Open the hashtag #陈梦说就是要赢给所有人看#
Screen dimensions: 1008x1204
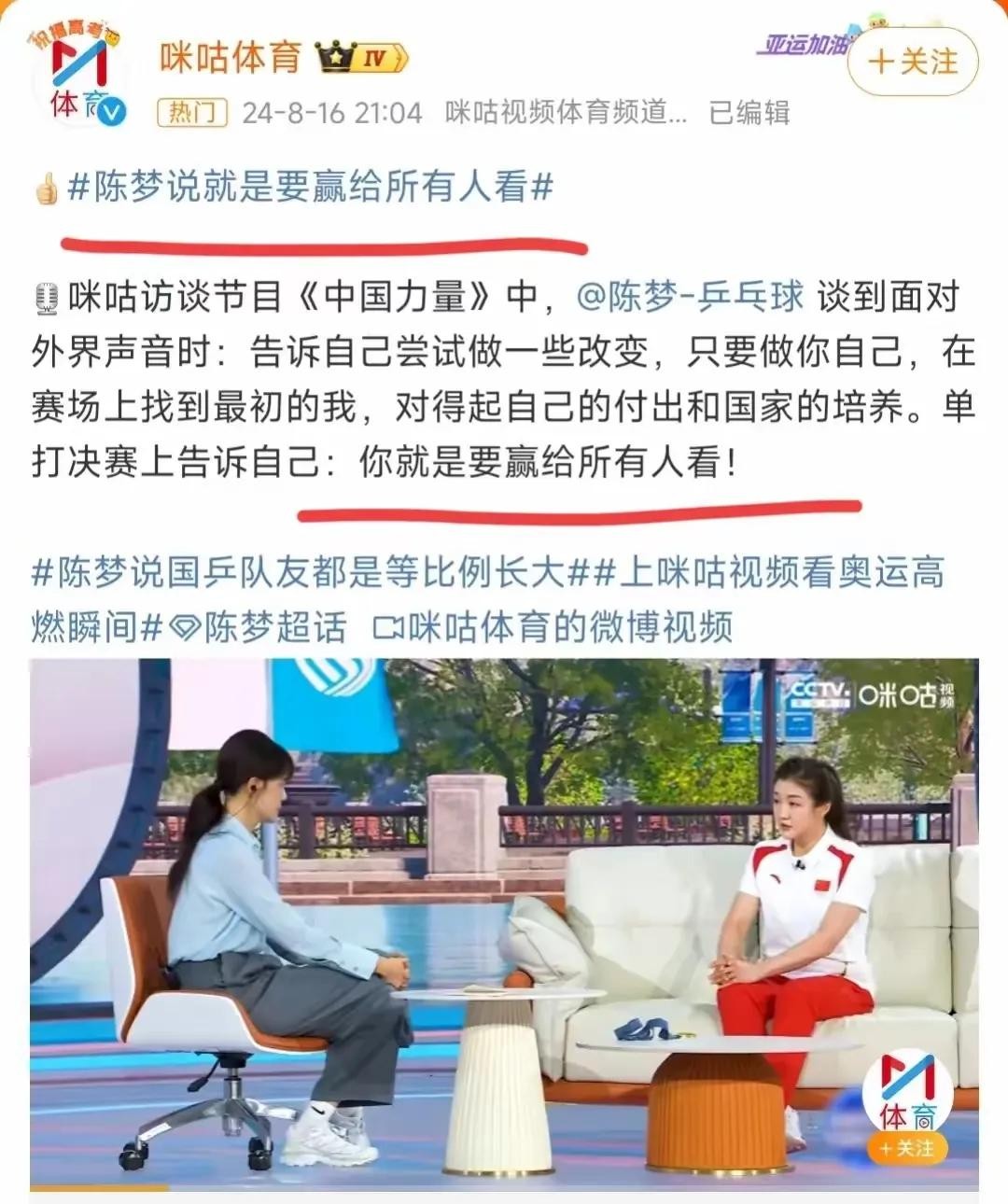311,188
